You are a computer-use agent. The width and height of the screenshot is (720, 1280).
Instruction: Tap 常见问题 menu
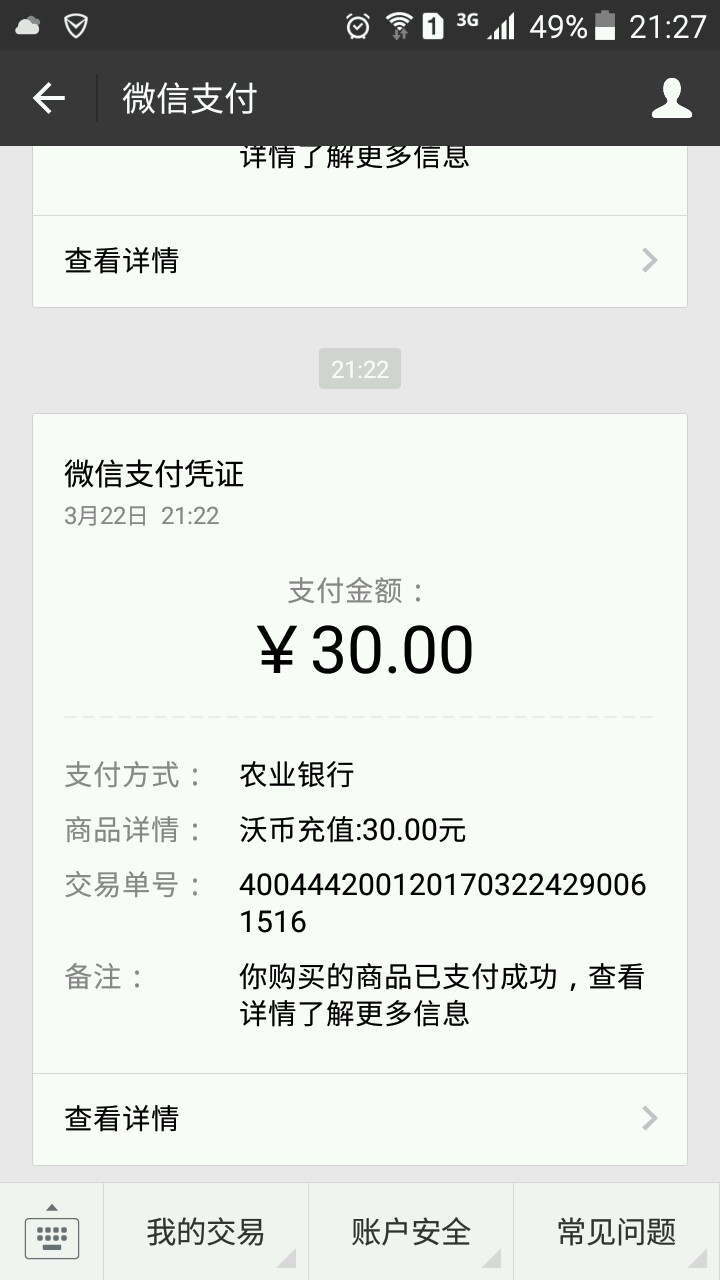(x=616, y=1232)
